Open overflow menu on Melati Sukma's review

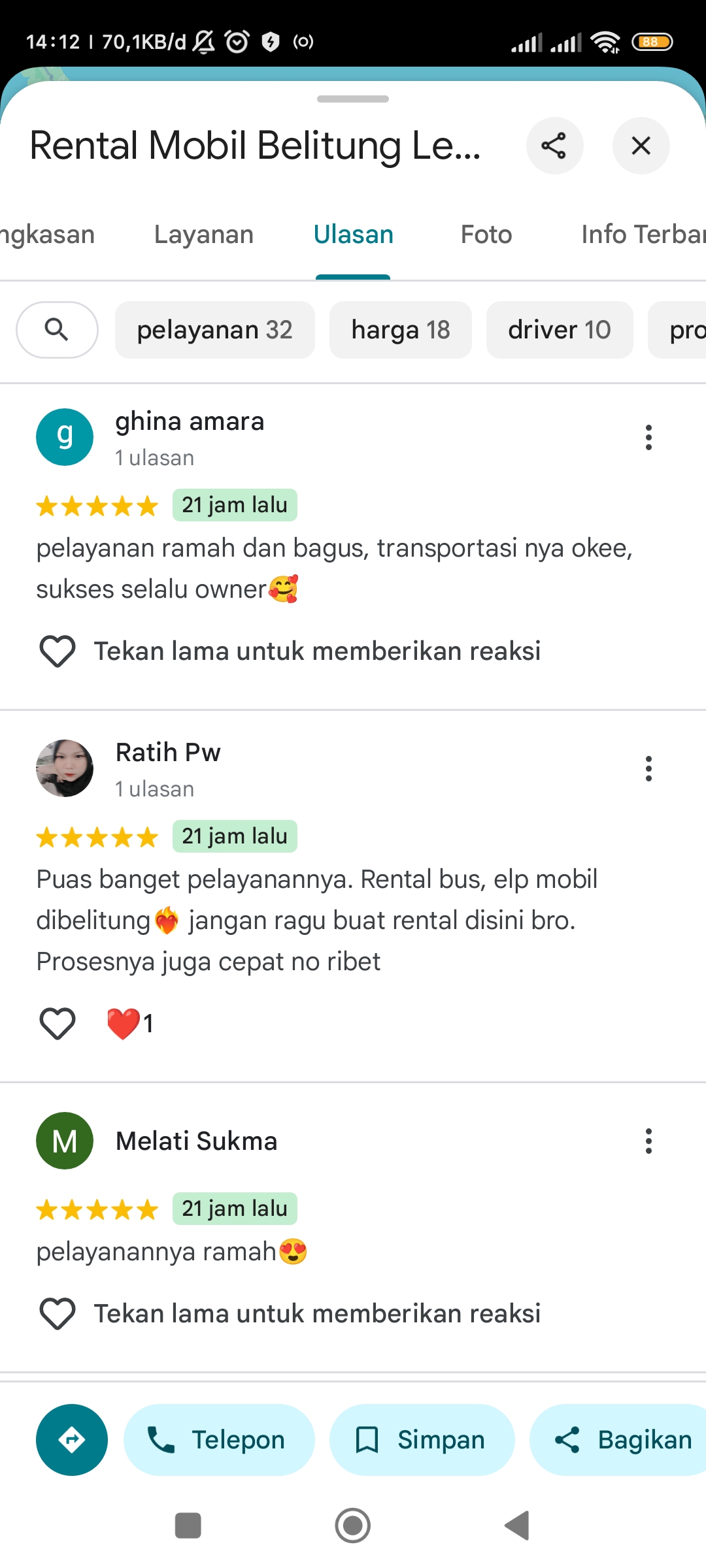click(648, 1141)
